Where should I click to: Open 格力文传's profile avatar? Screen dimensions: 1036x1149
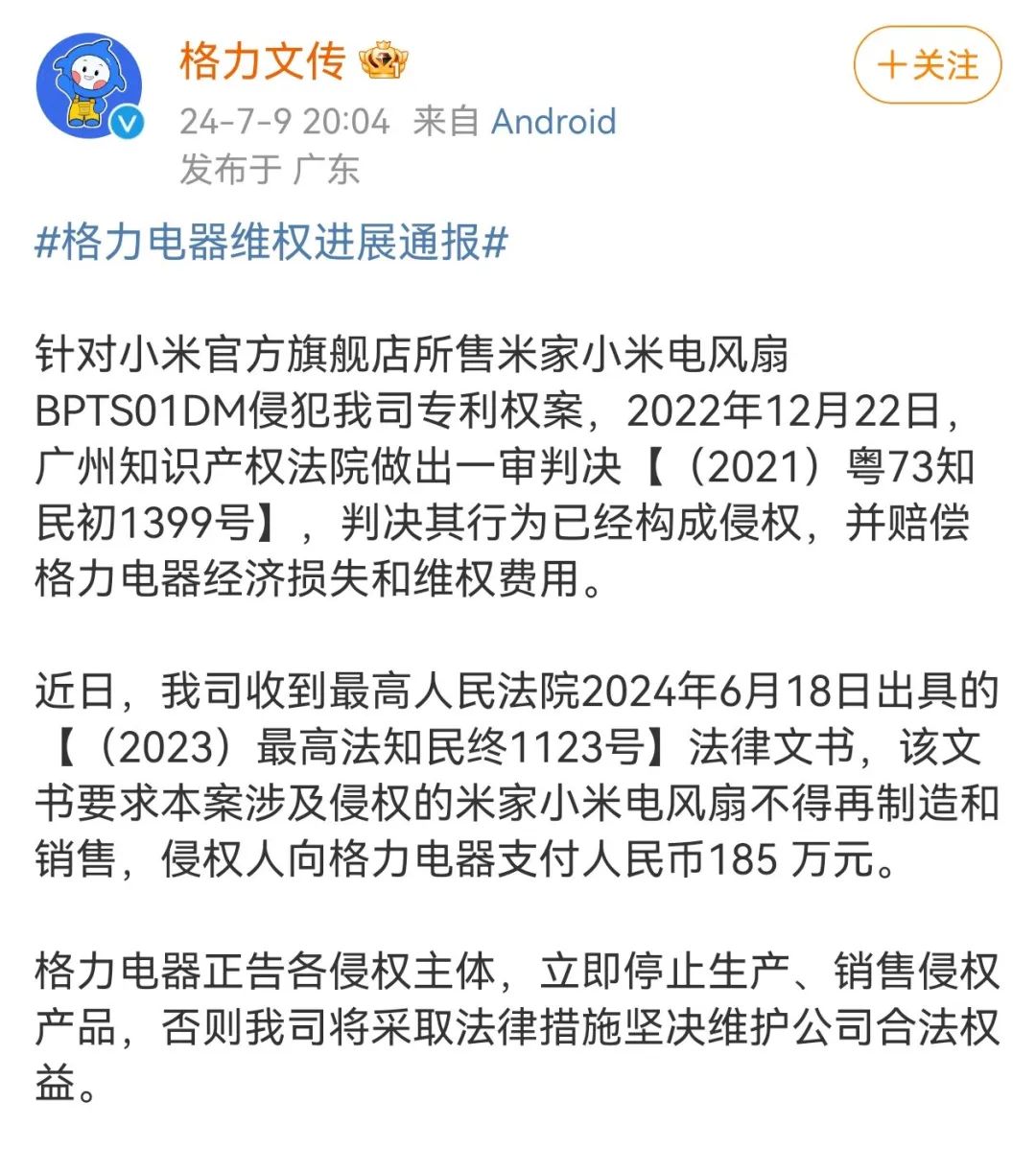[88, 82]
